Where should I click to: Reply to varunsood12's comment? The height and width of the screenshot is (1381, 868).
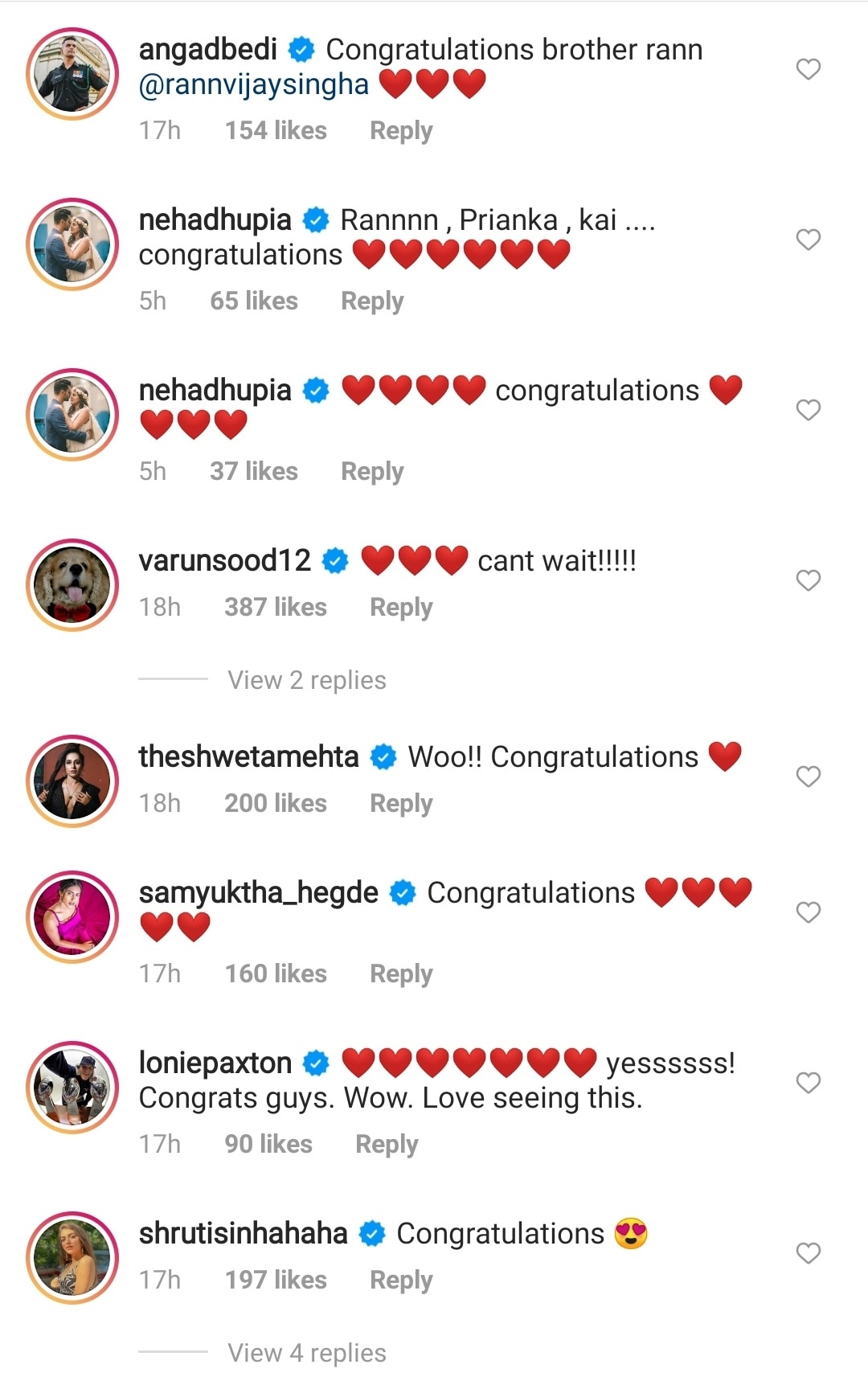[x=400, y=607]
